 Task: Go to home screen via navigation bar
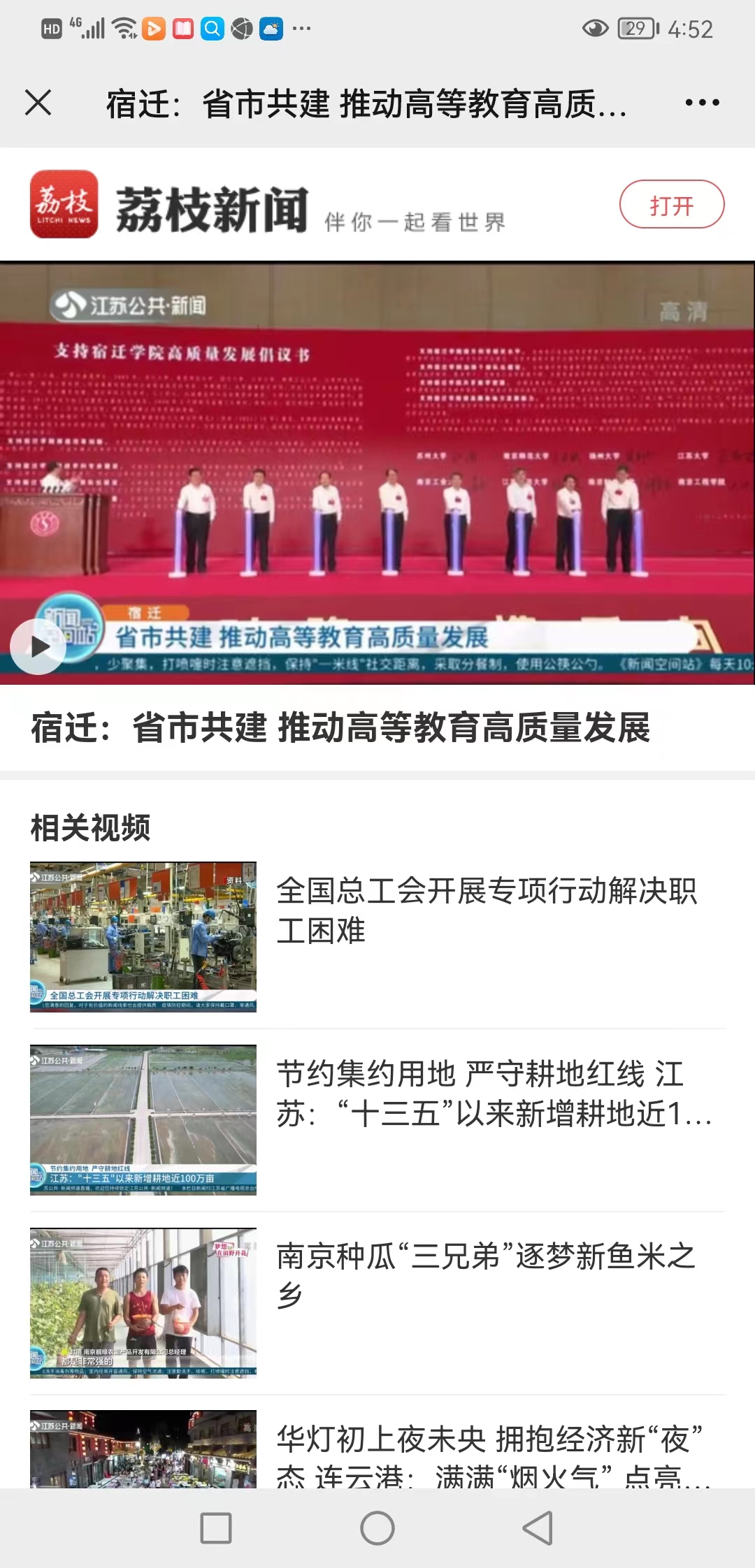pyautogui.click(x=377, y=1527)
